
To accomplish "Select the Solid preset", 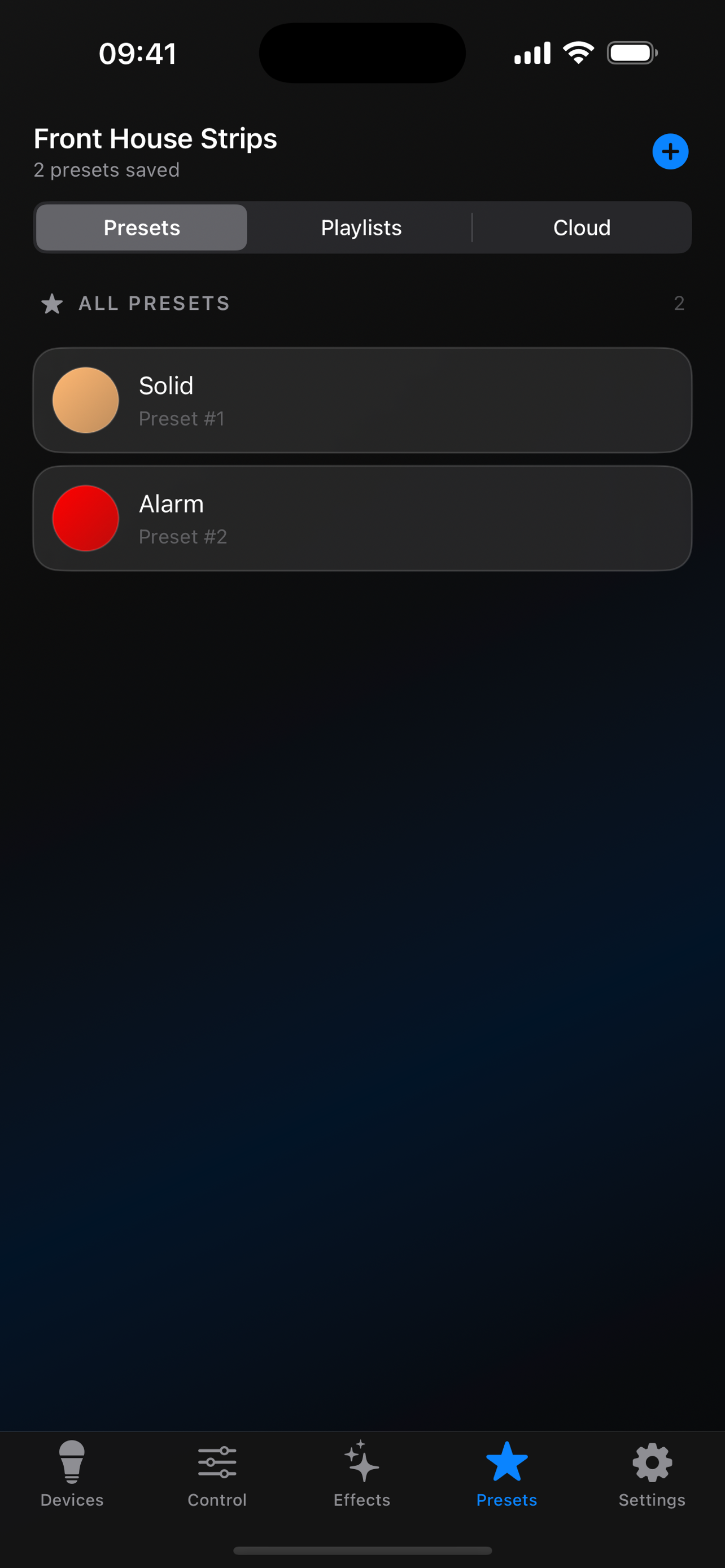I will (361, 400).
